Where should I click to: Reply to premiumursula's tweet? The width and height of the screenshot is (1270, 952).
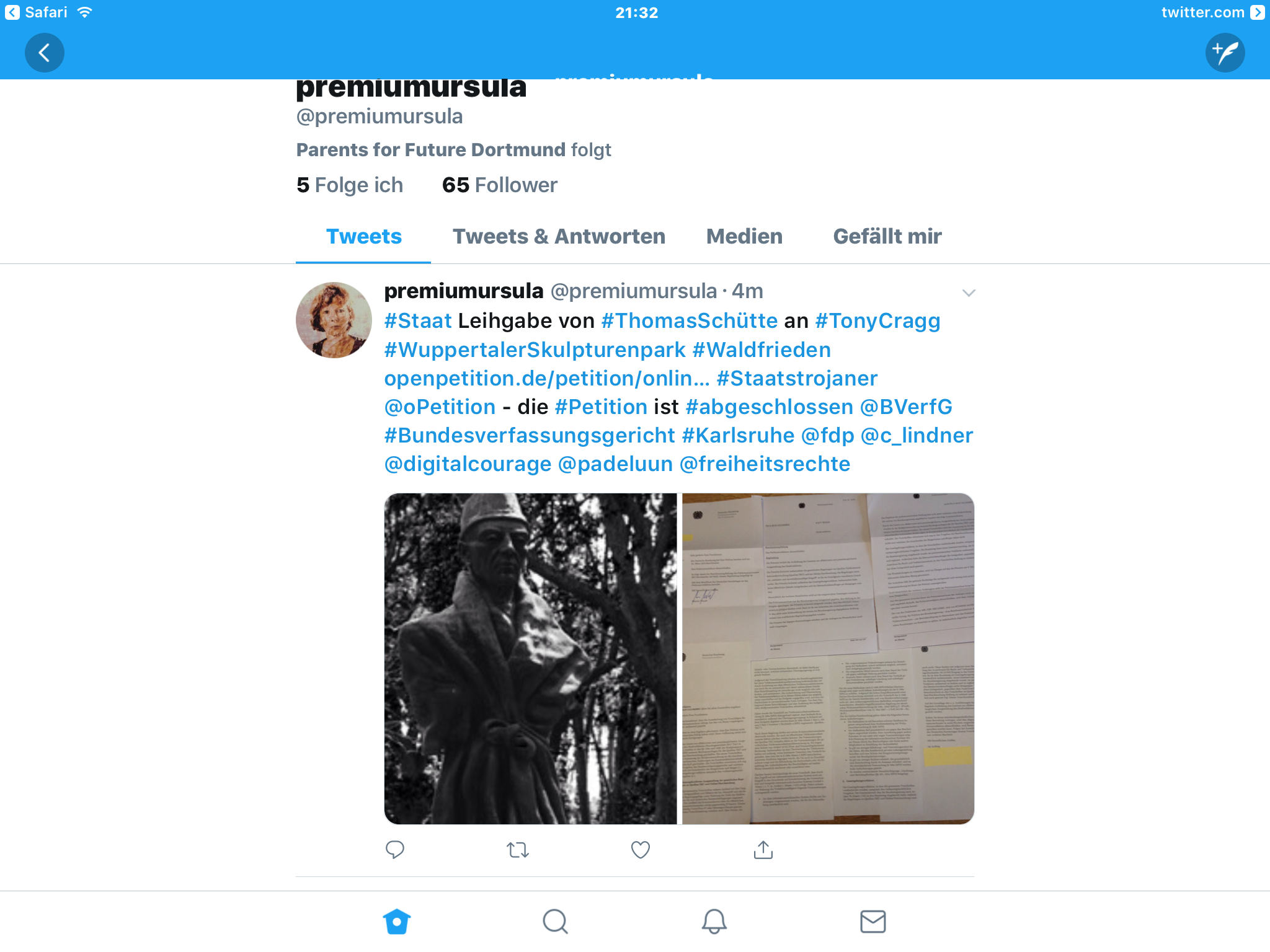tap(395, 849)
